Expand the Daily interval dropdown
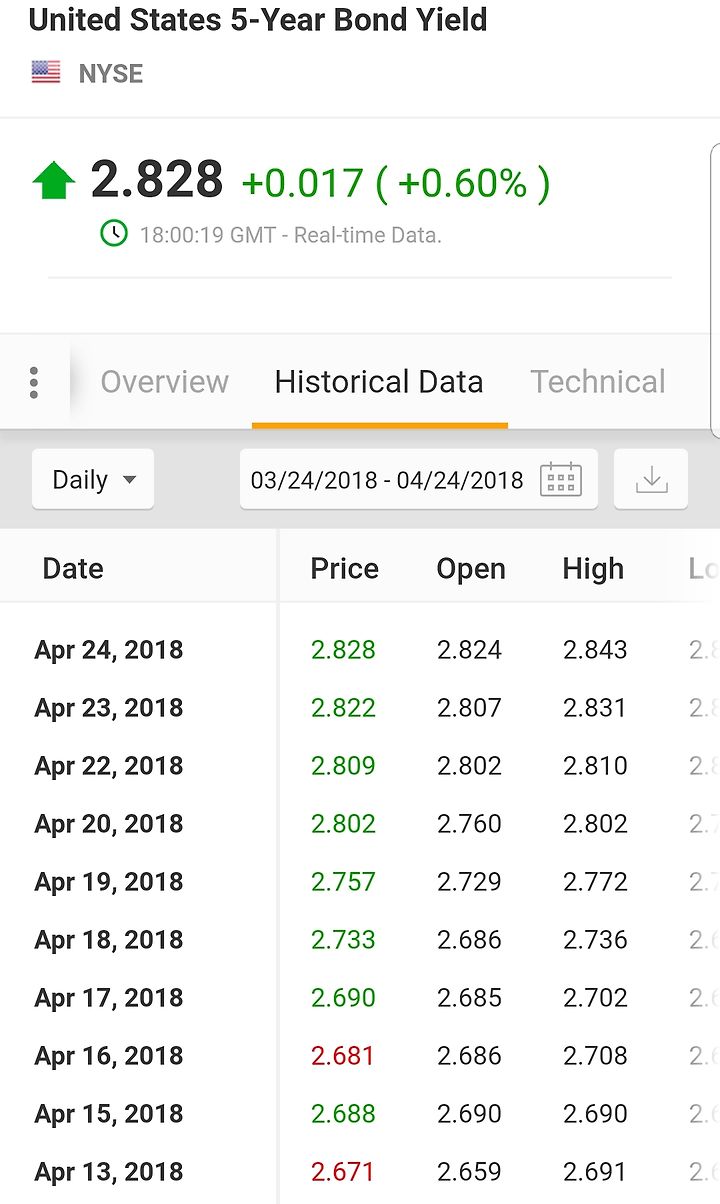The height and width of the screenshot is (1204, 720). coord(93,479)
